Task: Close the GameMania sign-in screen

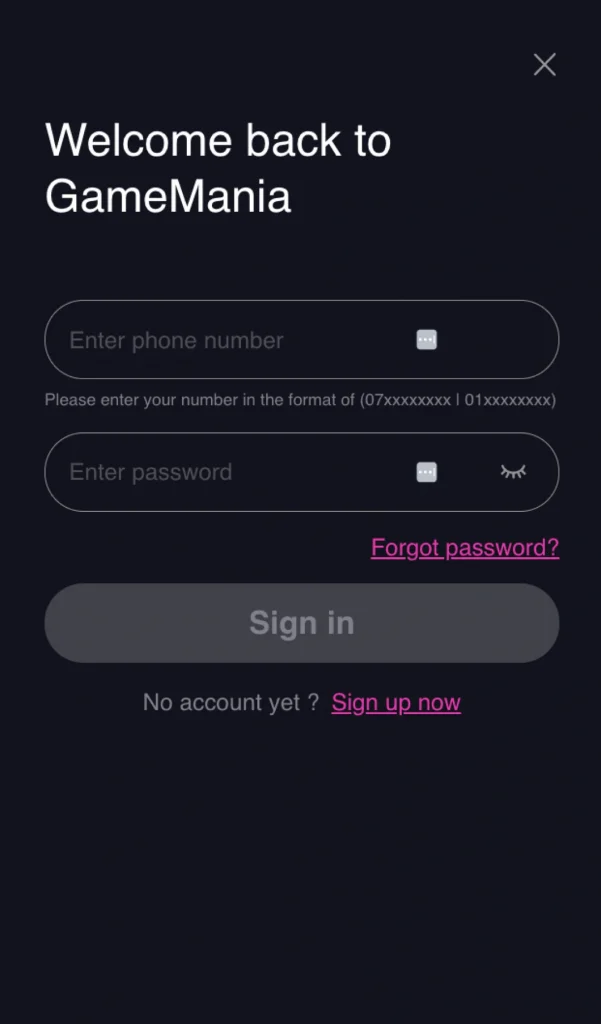Action: (544, 65)
